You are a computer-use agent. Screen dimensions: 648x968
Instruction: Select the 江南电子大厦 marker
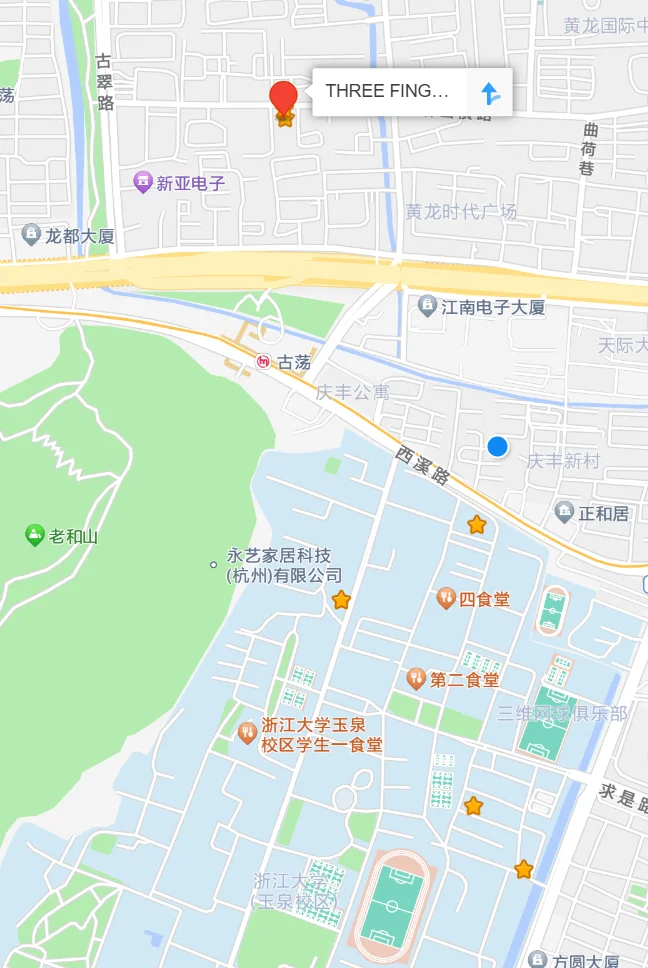(427, 306)
